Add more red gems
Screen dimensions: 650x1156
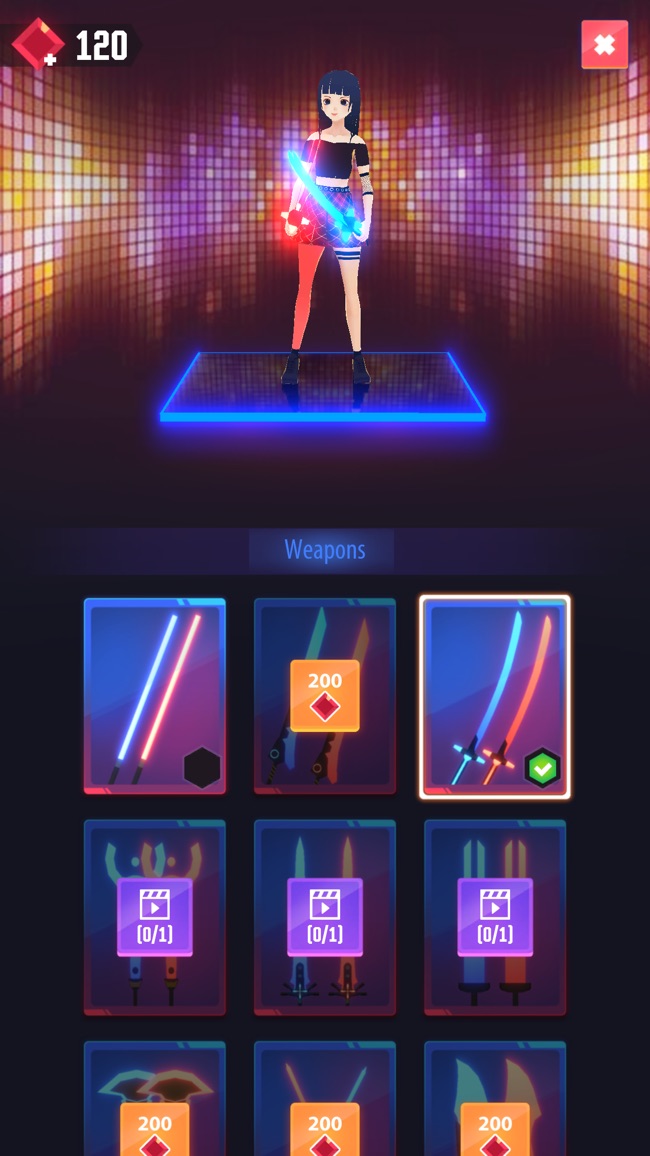(x=38, y=44)
